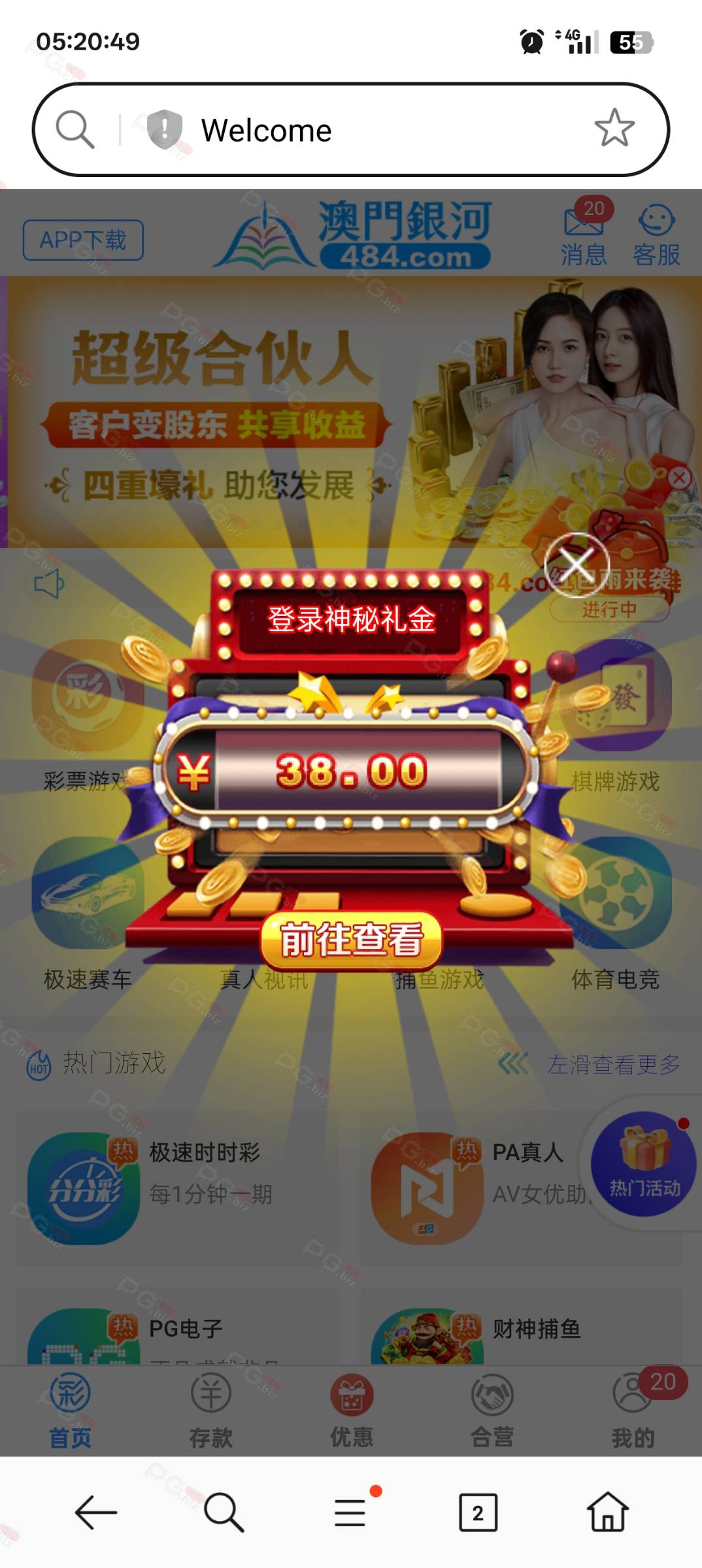Tap the 前往查看 button
This screenshot has height=1568, width=702.
coord(351,939)
